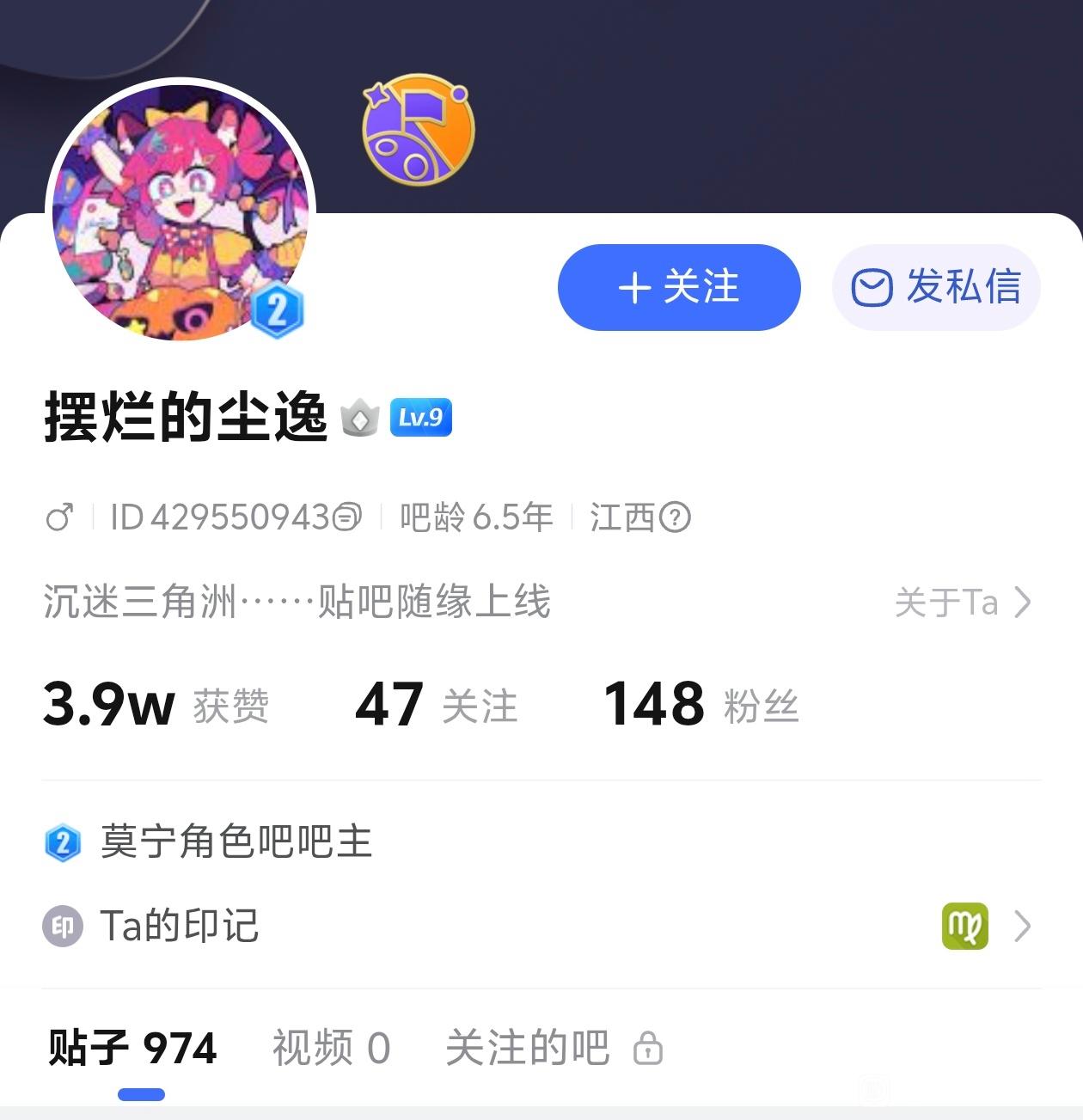
Task: Show help for 江西 IP location
Action: click(x=676, y=517)
